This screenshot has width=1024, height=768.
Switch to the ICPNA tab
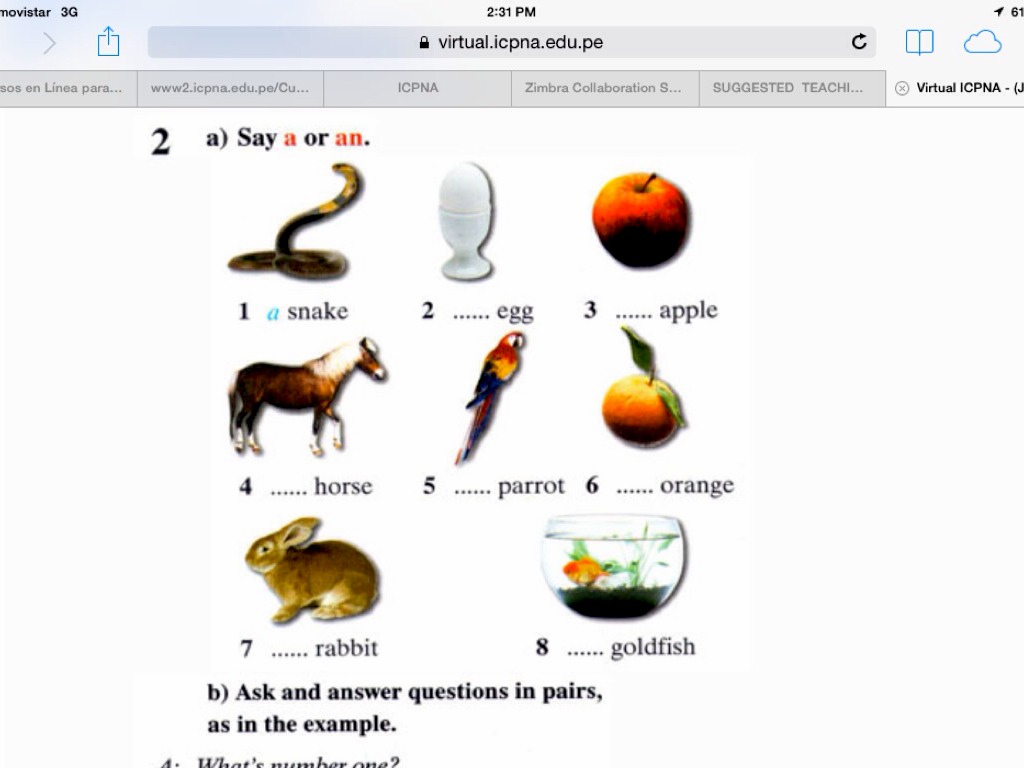click(418, 88)
